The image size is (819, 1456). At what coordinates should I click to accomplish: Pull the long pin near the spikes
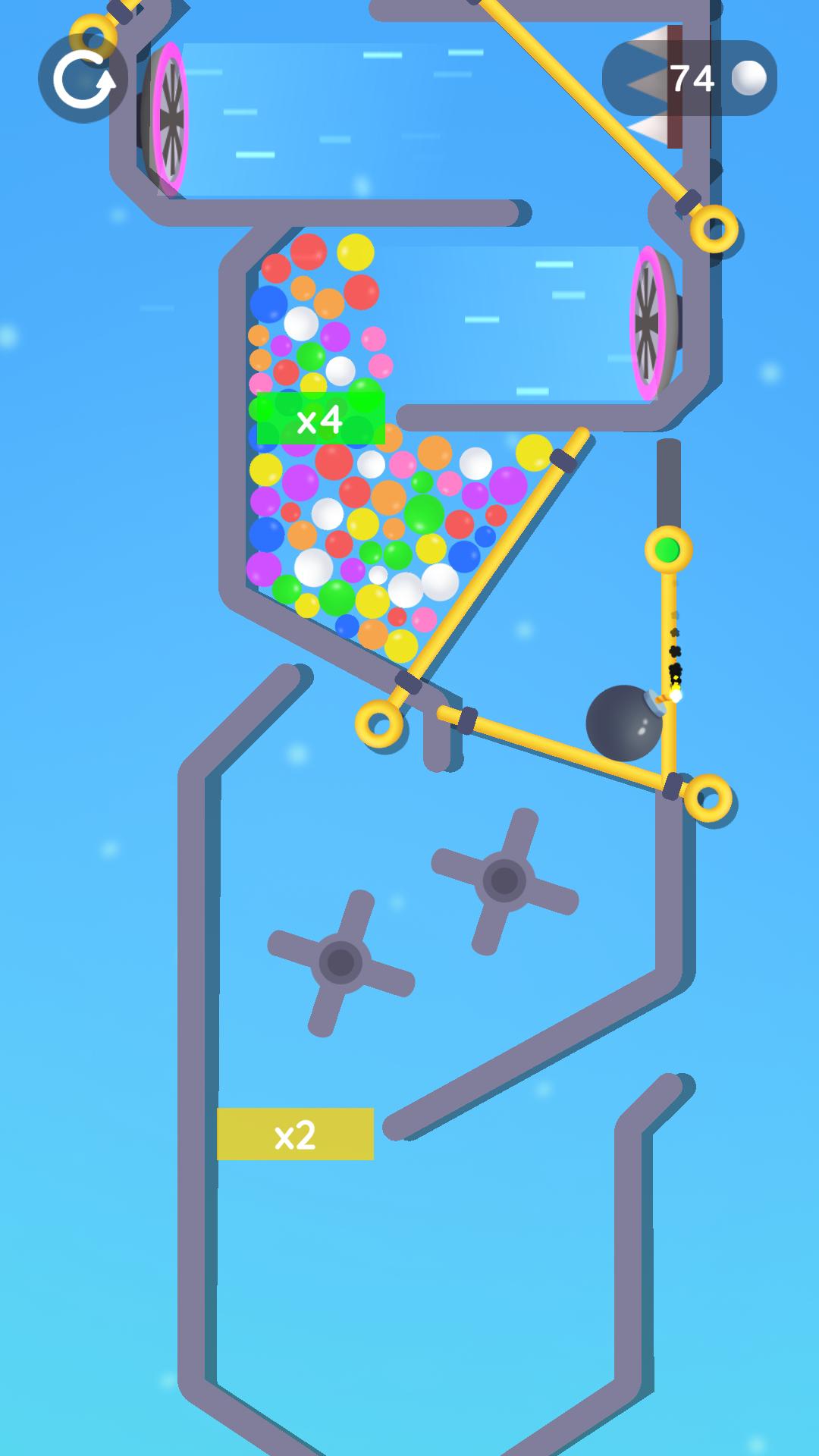pos(714,228)
